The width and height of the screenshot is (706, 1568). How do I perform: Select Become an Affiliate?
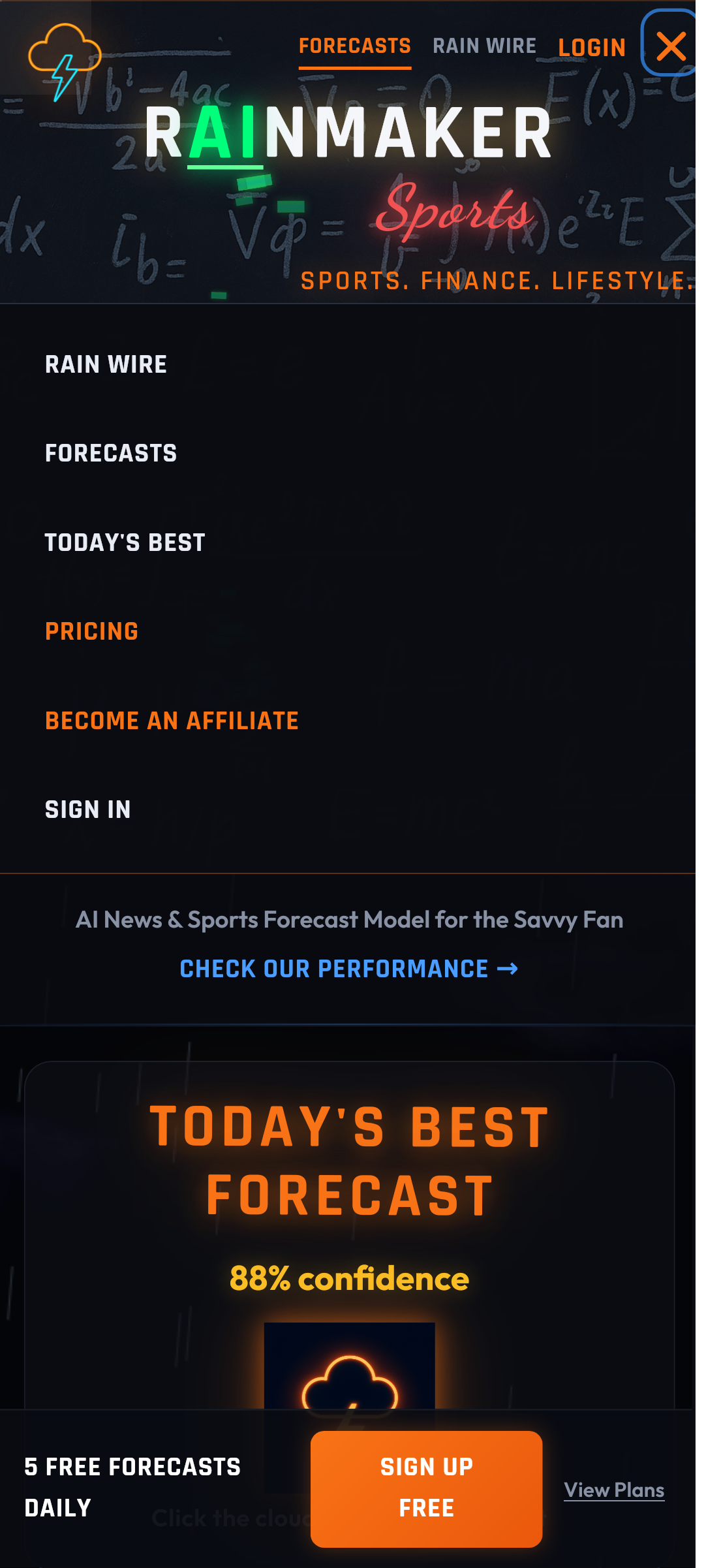tap(172, 721)
